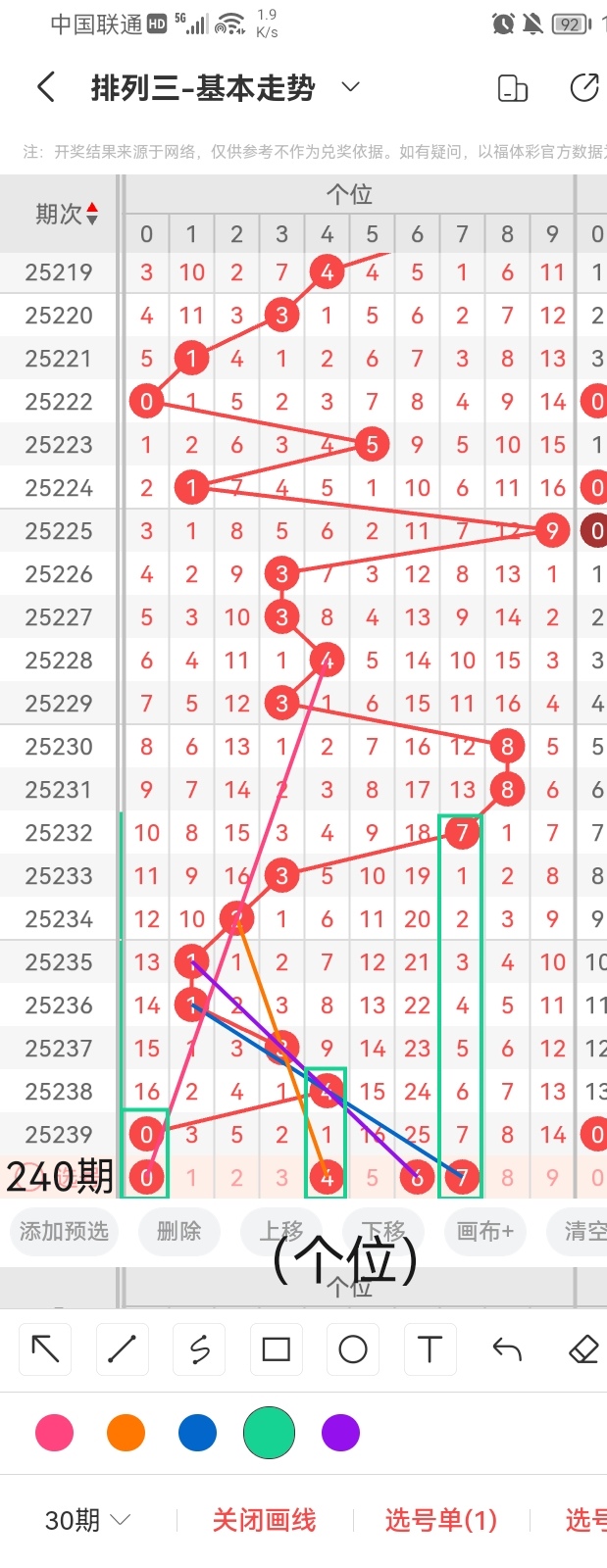The height and width of the screenshot is (1568, 607).
Task: Select the straight line tool
Action: point(123,1349)
